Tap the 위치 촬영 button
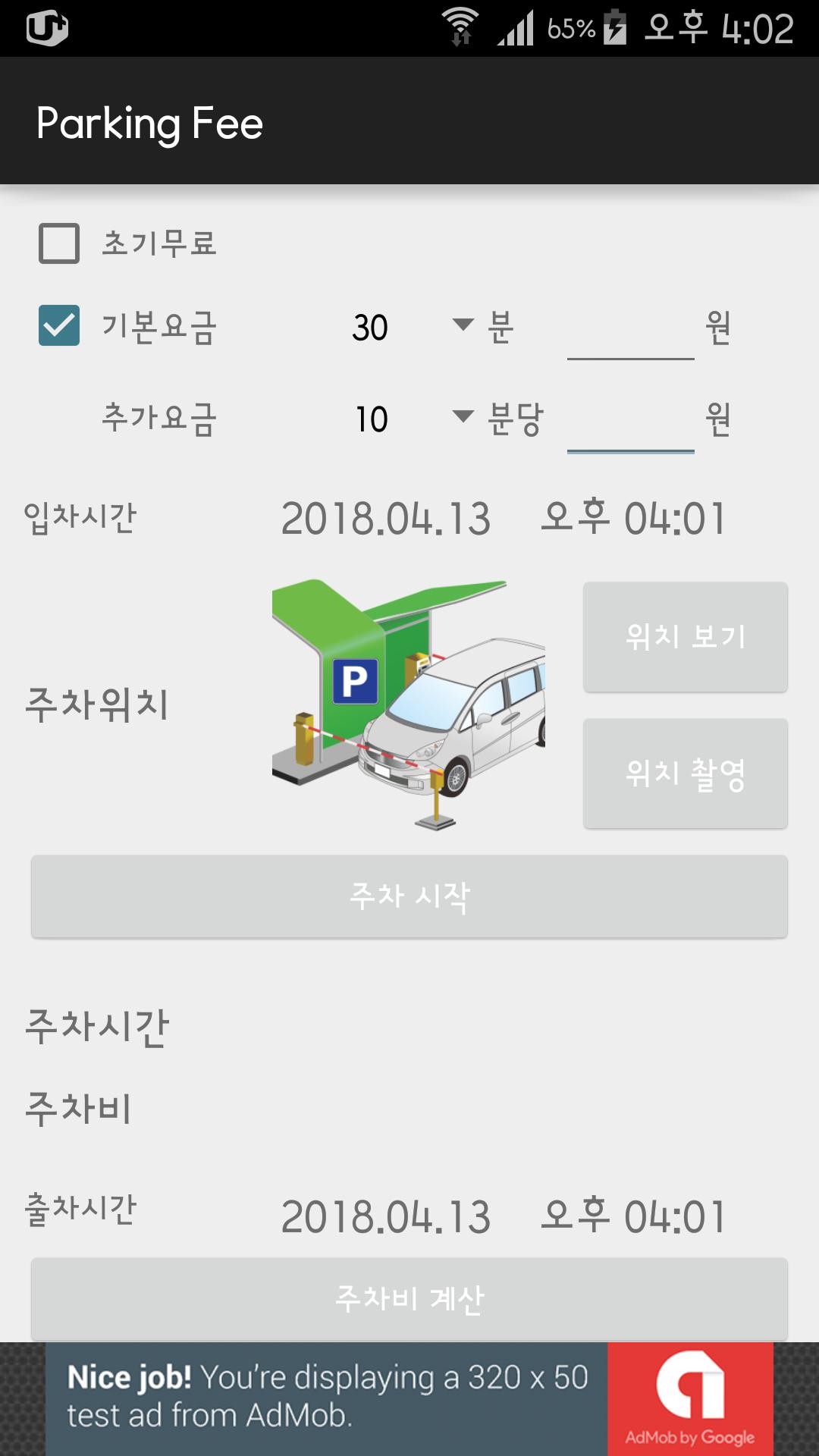 [x=685, y=773]
